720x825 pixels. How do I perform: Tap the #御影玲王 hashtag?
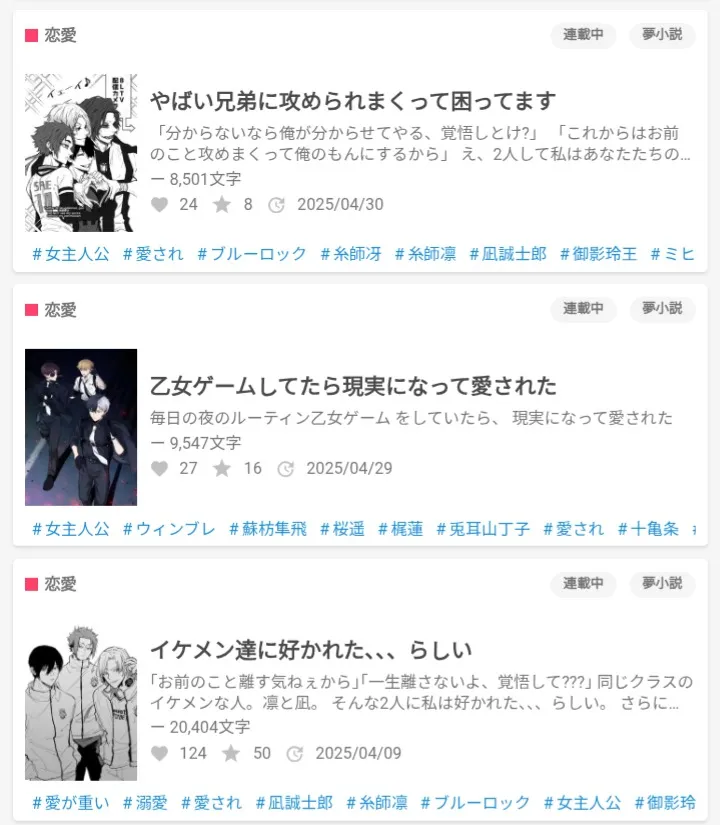(x=598, y=254)
